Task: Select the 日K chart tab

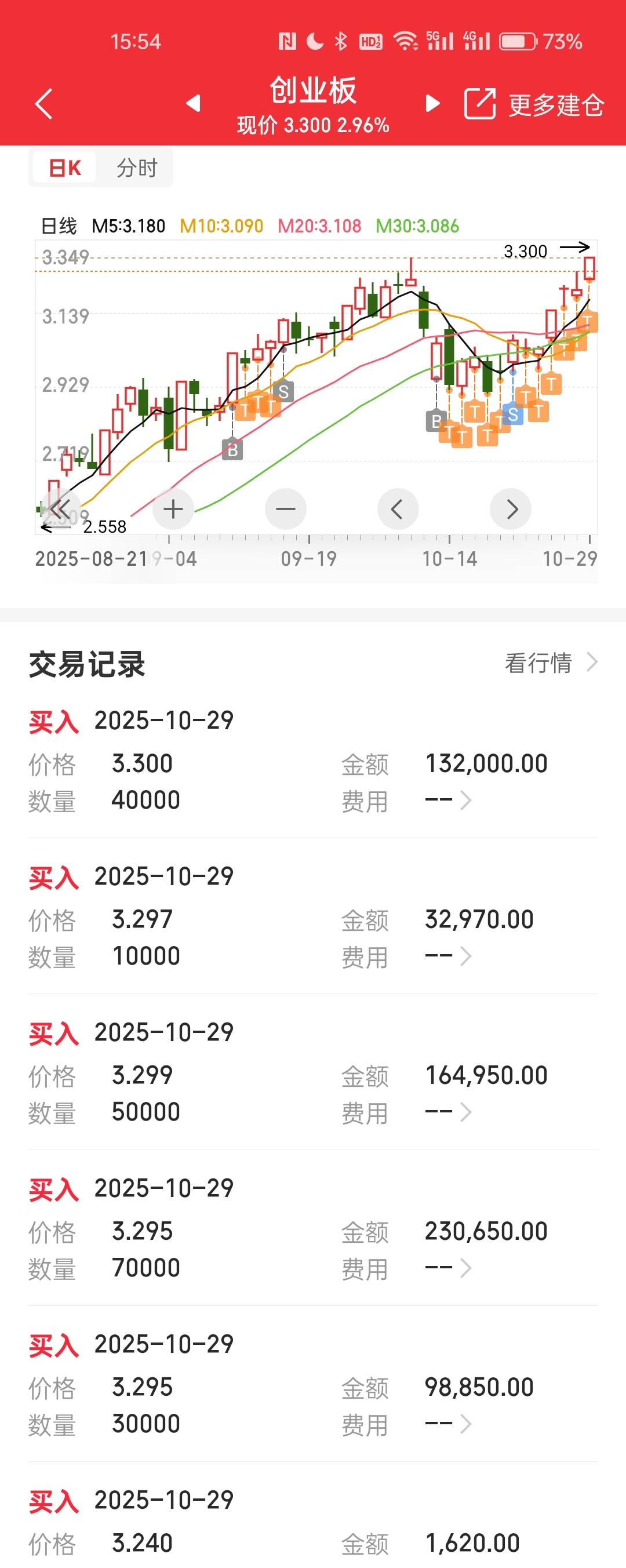Action: click(64, 168)
